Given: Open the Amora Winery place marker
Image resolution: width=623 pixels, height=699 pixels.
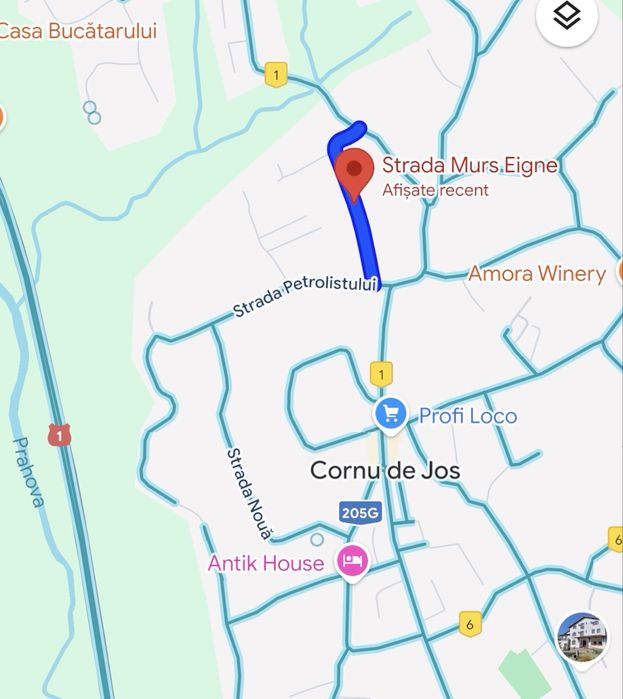Looking at the screenshot, I should pos(617,273).
